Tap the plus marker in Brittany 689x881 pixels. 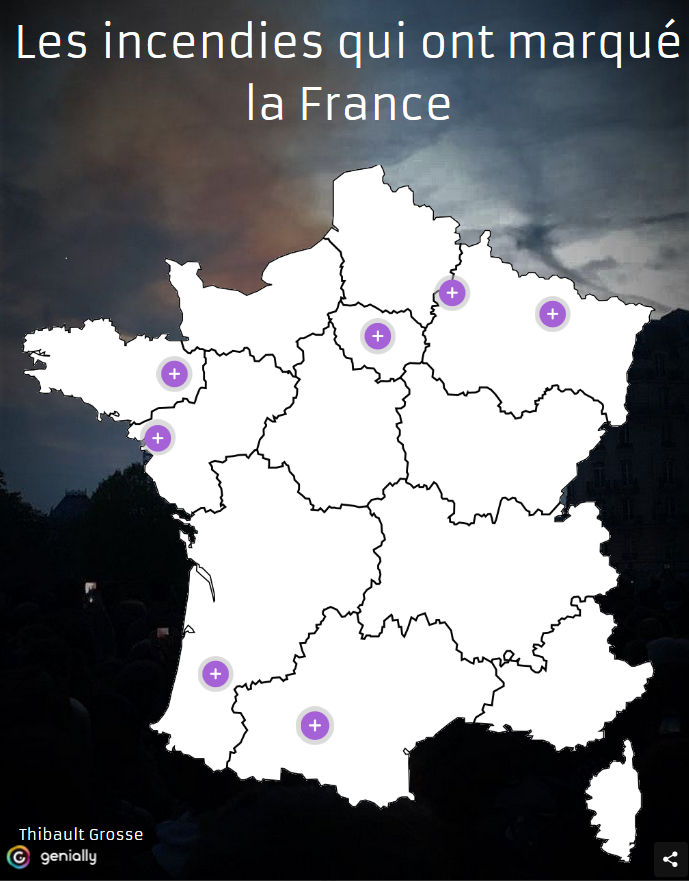[174, 374]
